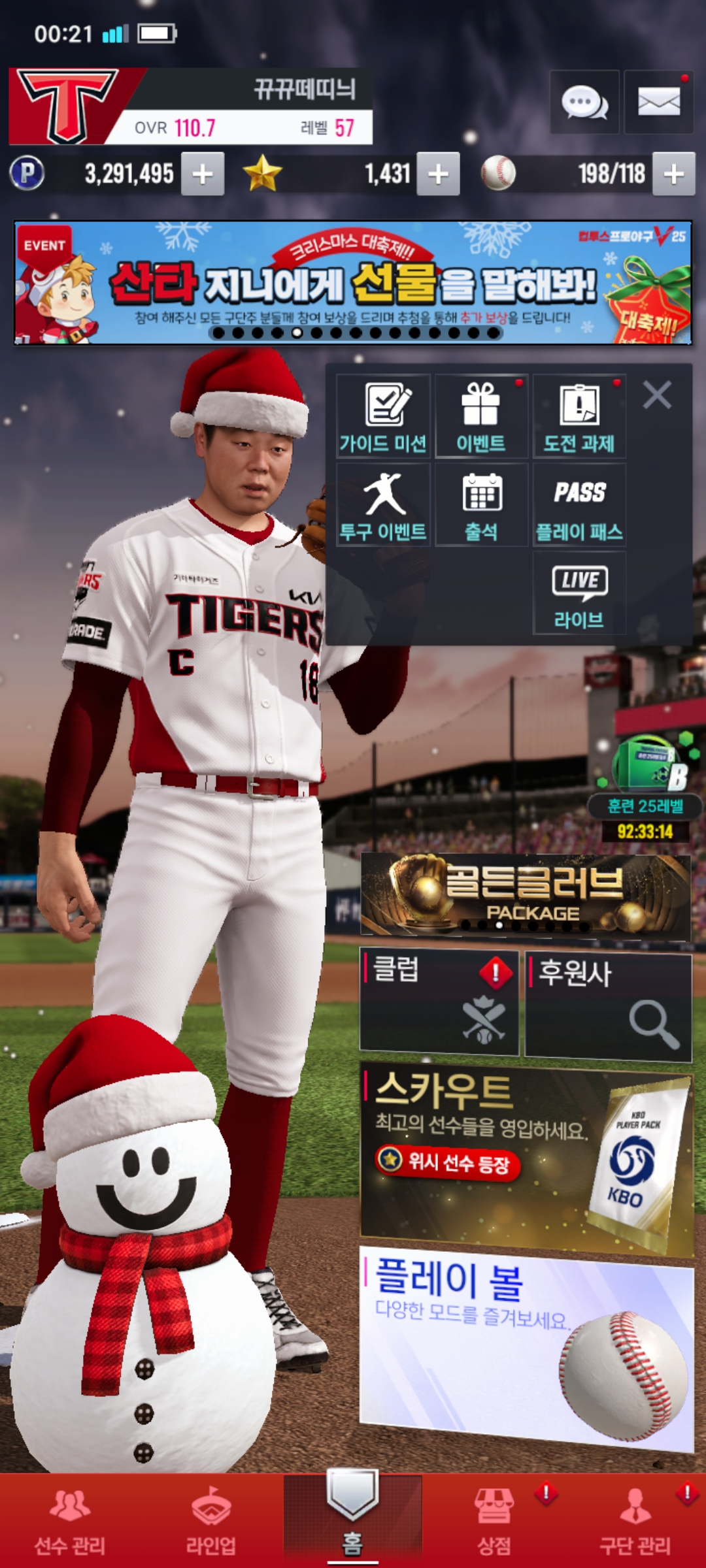Open 투구 이벤트
706x1568 pixels.
[383, 506]
